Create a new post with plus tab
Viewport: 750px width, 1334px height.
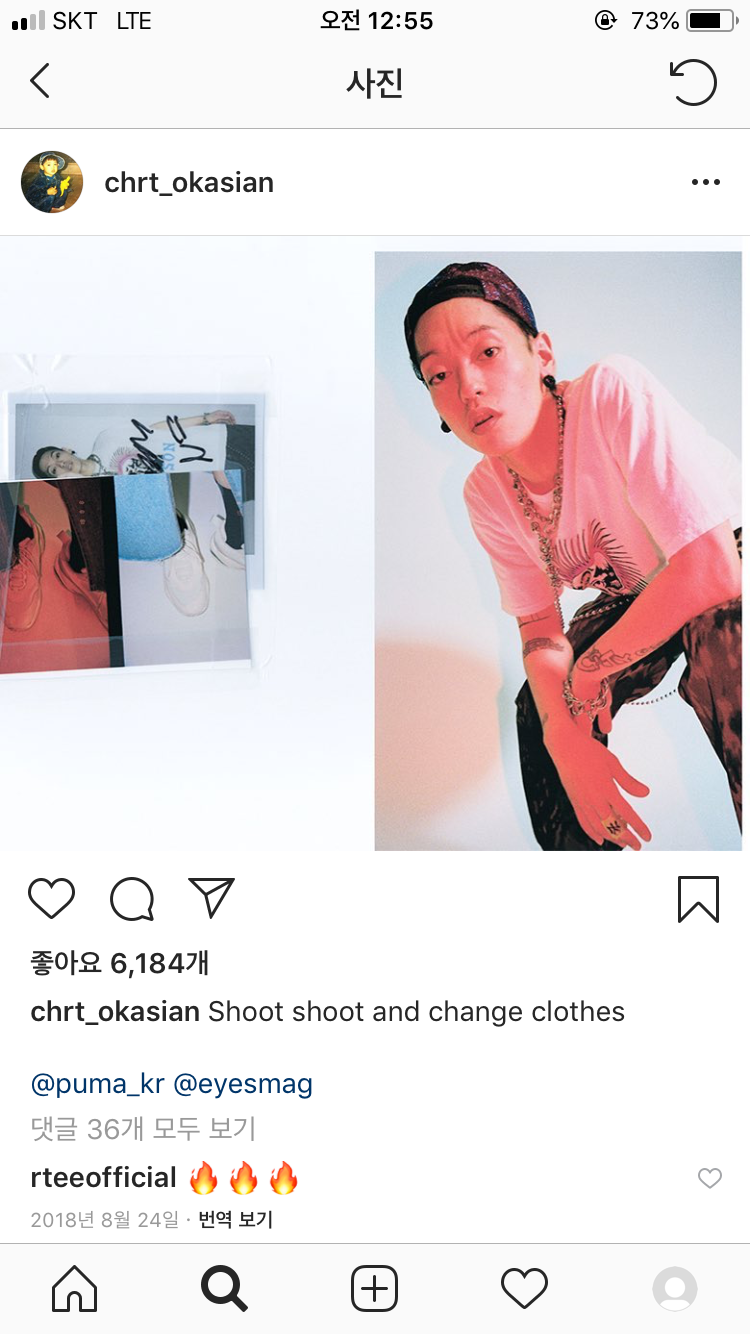(x=375, y=1288)
